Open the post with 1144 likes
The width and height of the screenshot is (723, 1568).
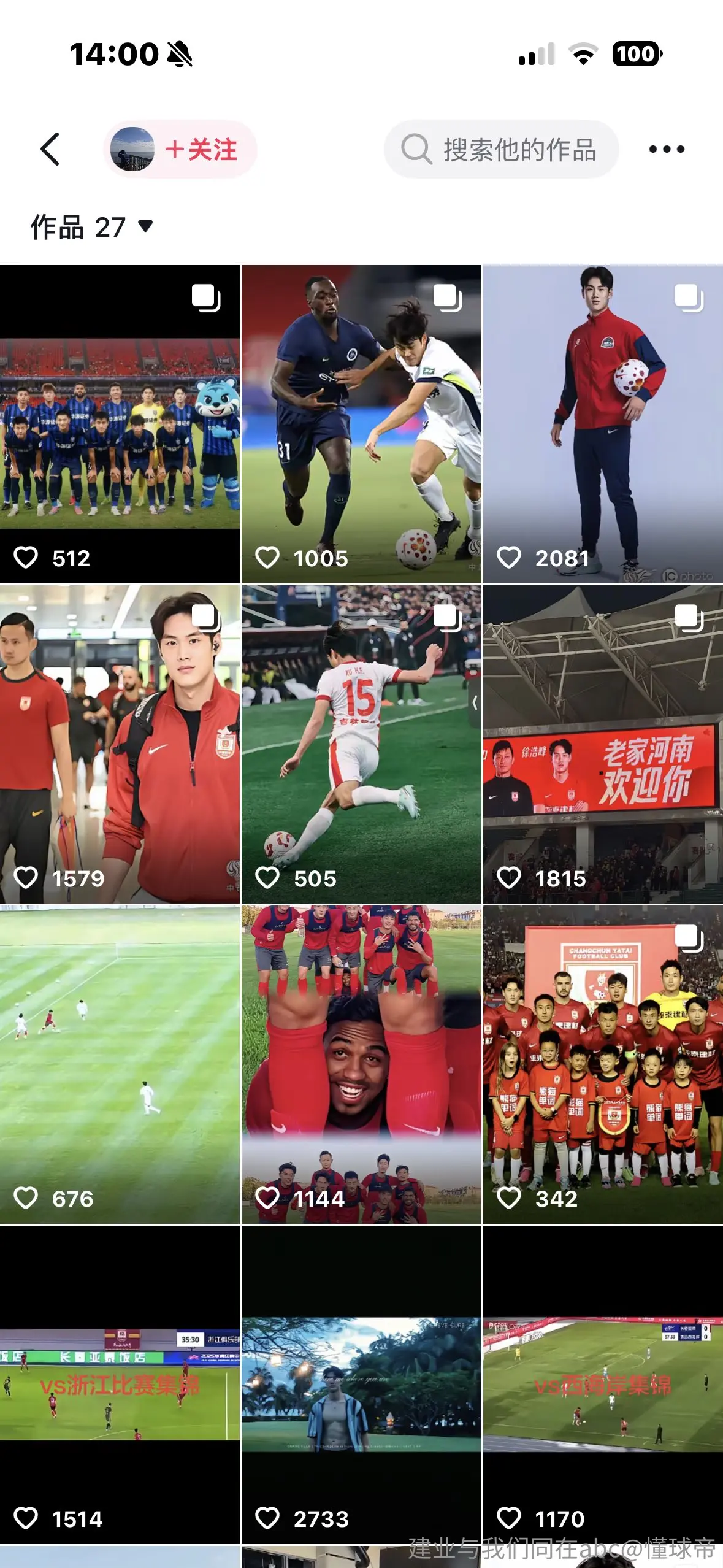361,1064
